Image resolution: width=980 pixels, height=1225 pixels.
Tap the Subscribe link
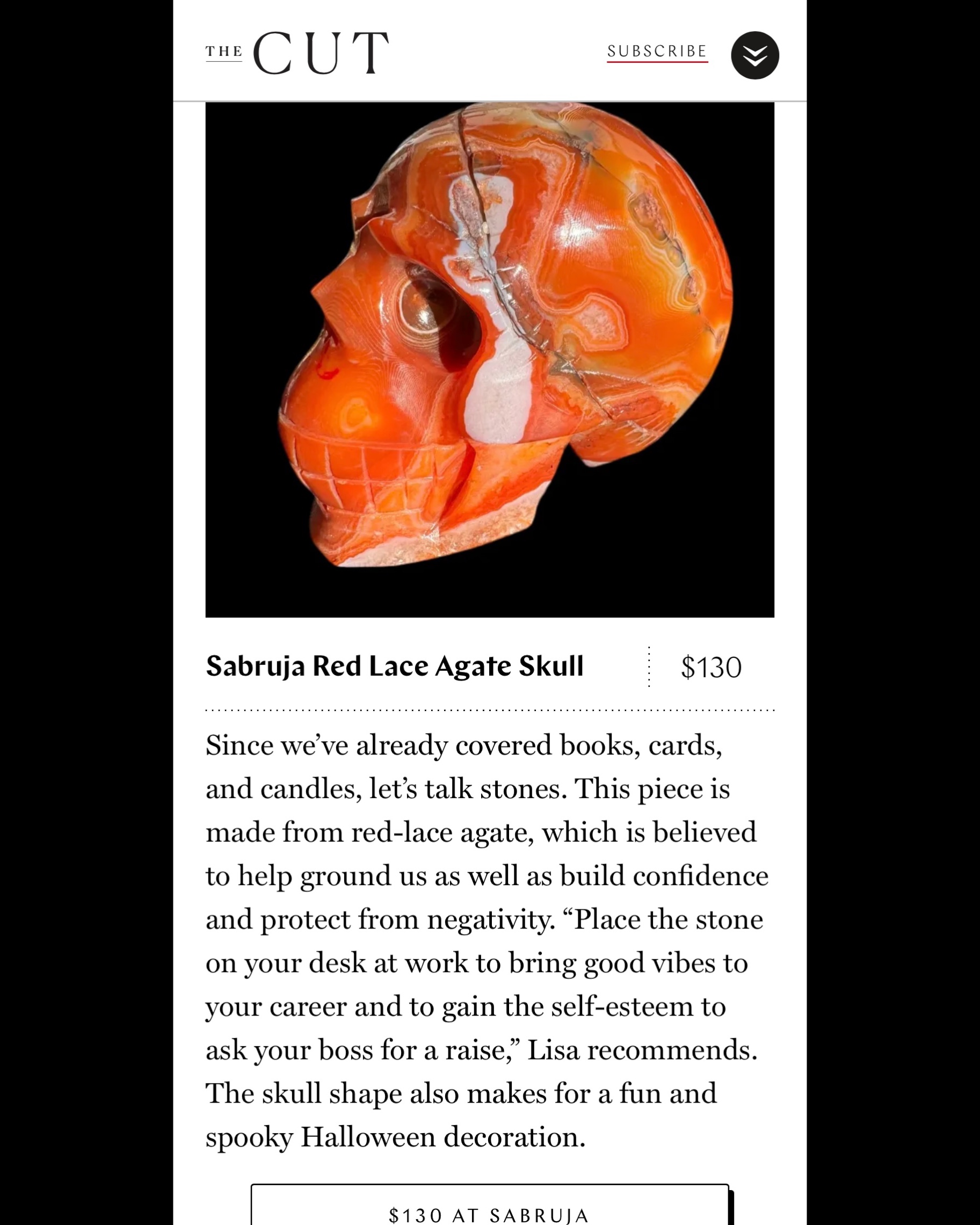click(657, 52)
